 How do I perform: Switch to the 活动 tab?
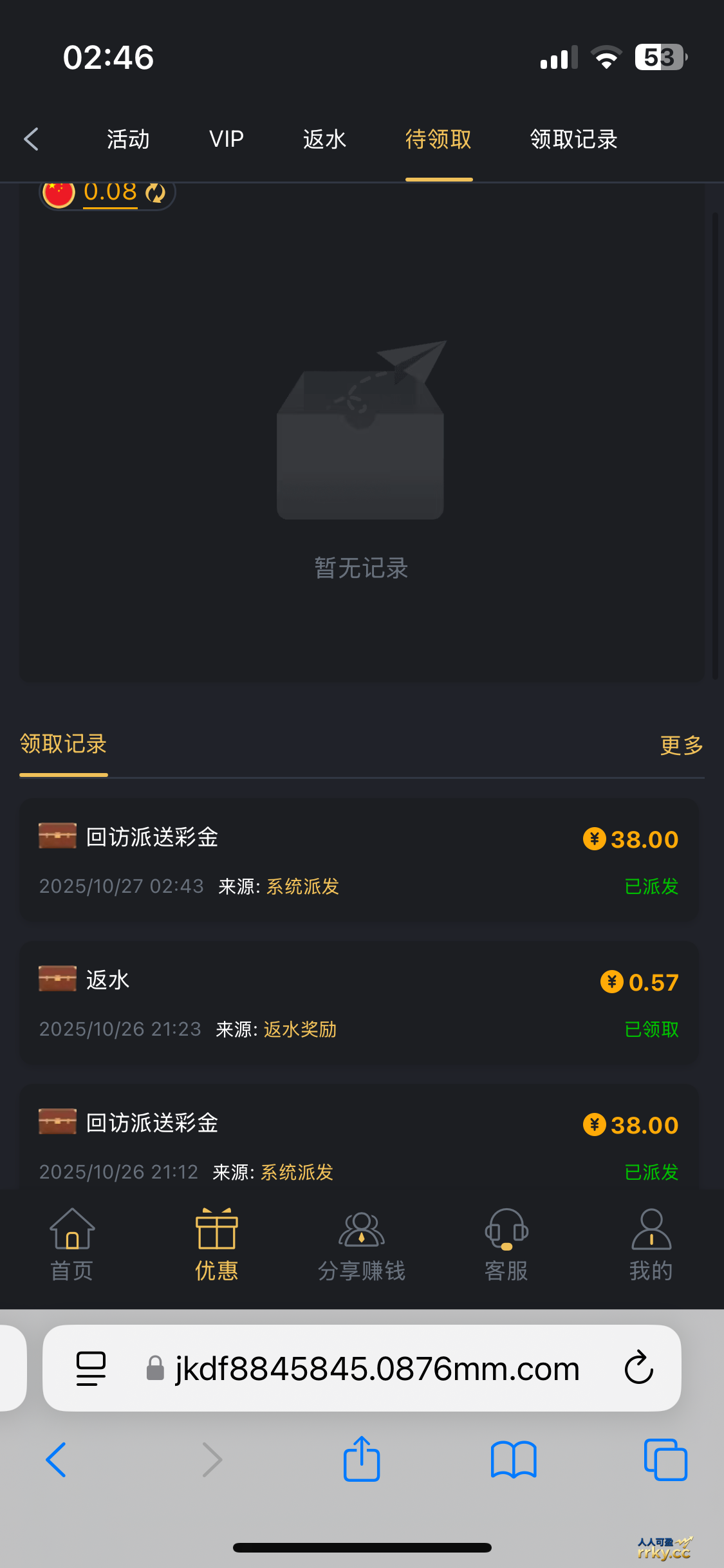click(128, 139)
